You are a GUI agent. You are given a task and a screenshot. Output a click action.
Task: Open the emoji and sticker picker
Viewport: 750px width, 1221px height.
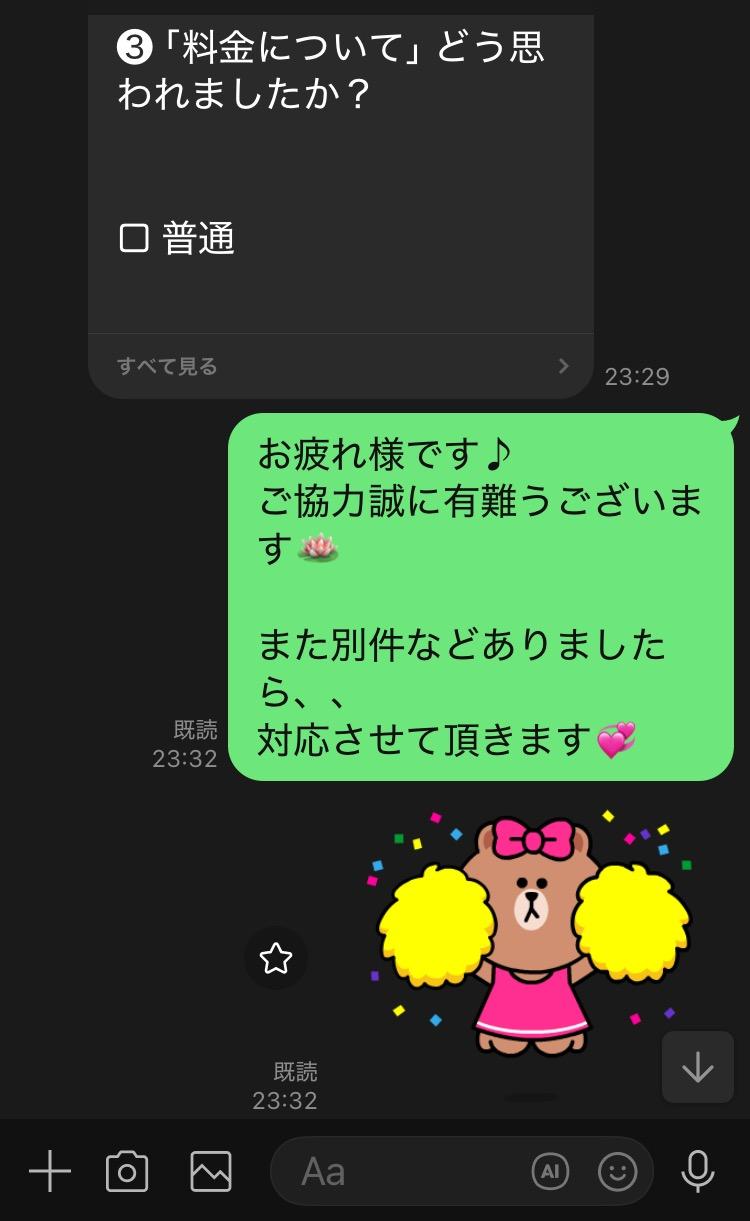coord(618,1171)
